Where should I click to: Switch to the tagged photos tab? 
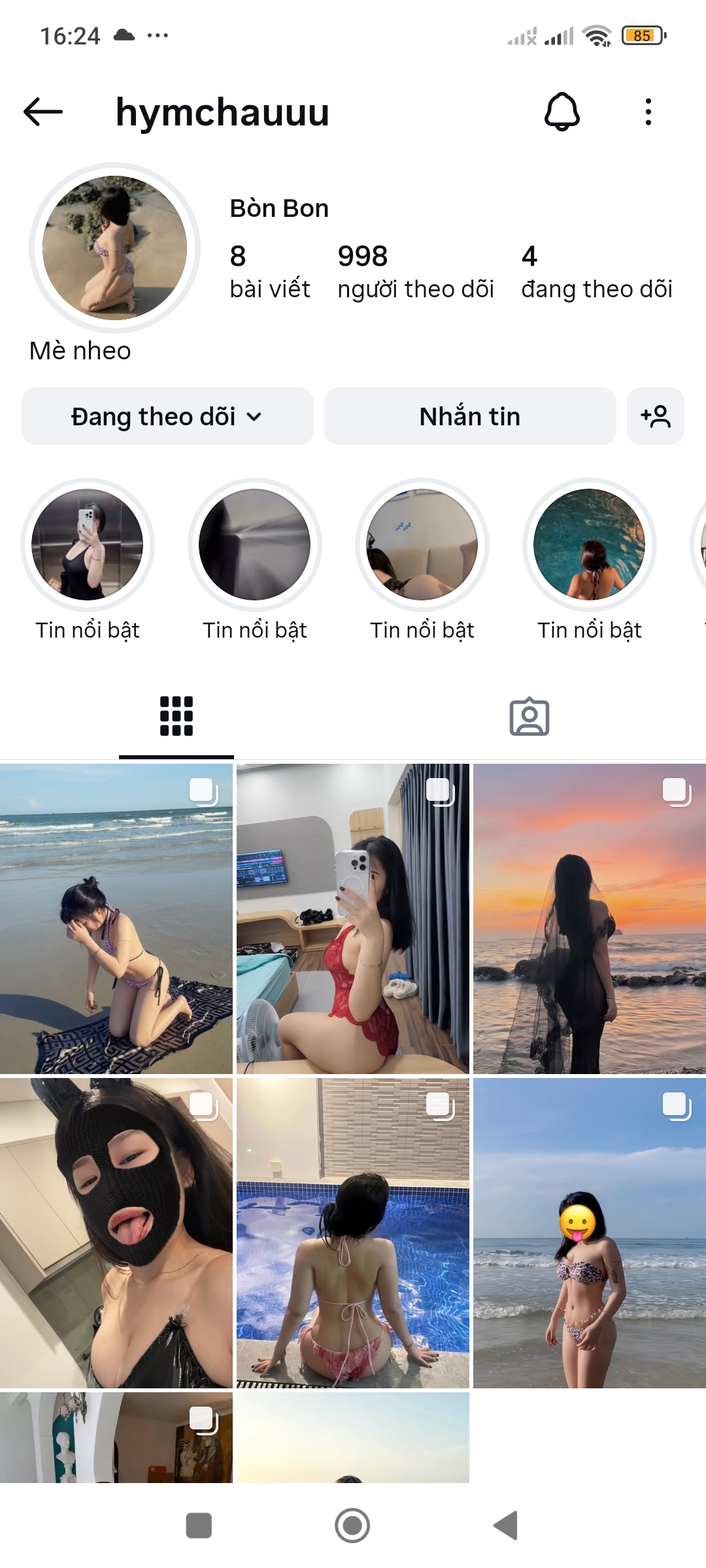(x=529, y=717)
